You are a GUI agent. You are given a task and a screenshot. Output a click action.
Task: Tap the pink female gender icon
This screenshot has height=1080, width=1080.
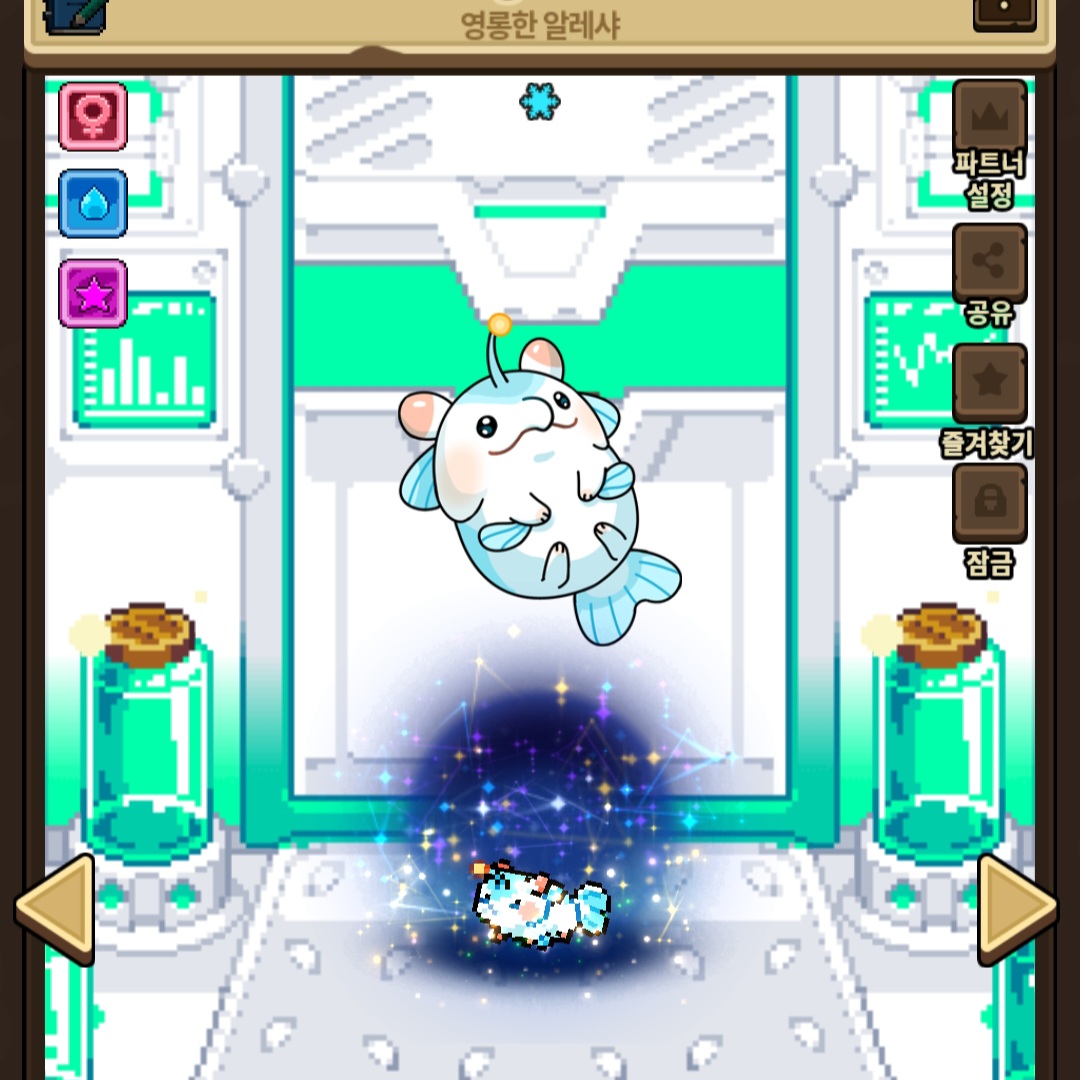[93, 117]
